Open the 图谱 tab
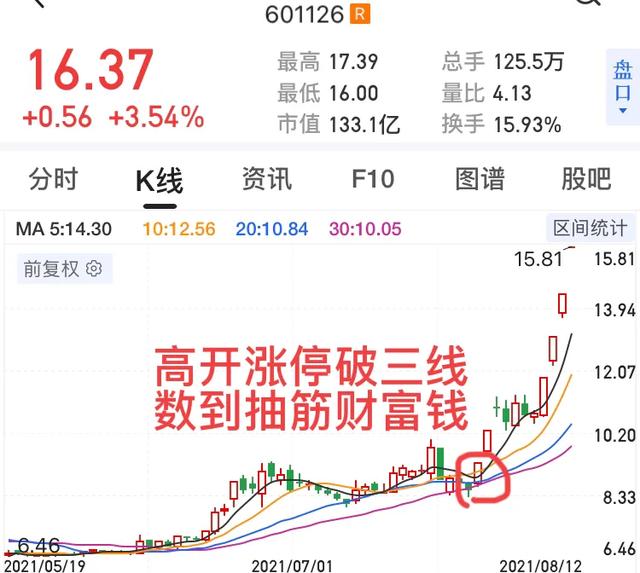Screen dimensions: 640x573 (x=480, y=180)
